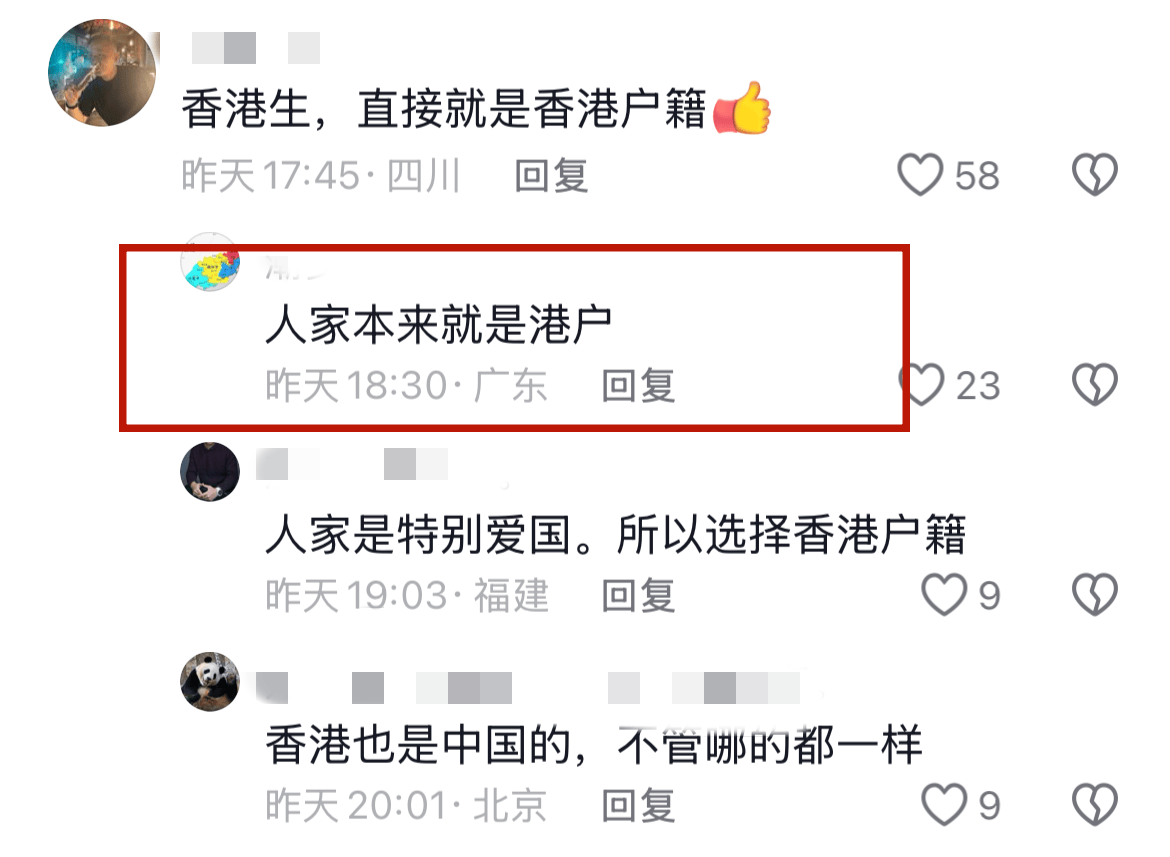
Task: Reply to the comment from 北京
Action: tap(638, 805)
